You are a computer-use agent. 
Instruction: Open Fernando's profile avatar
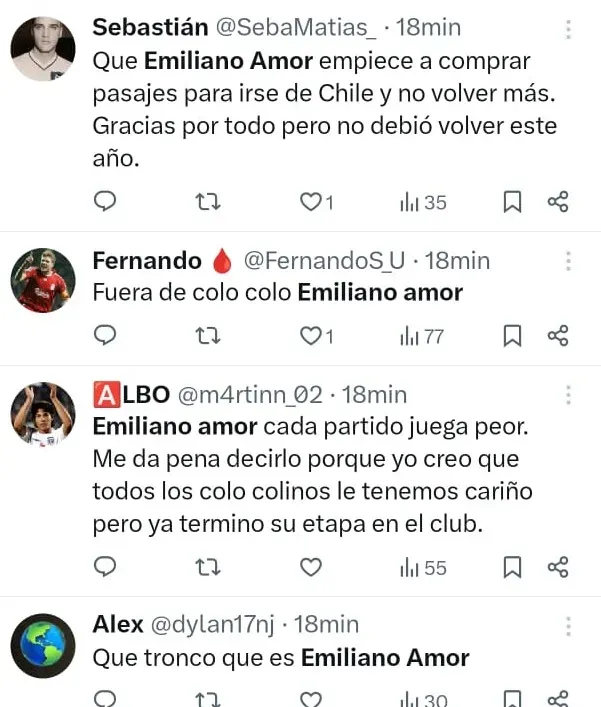tap(43, 280)
